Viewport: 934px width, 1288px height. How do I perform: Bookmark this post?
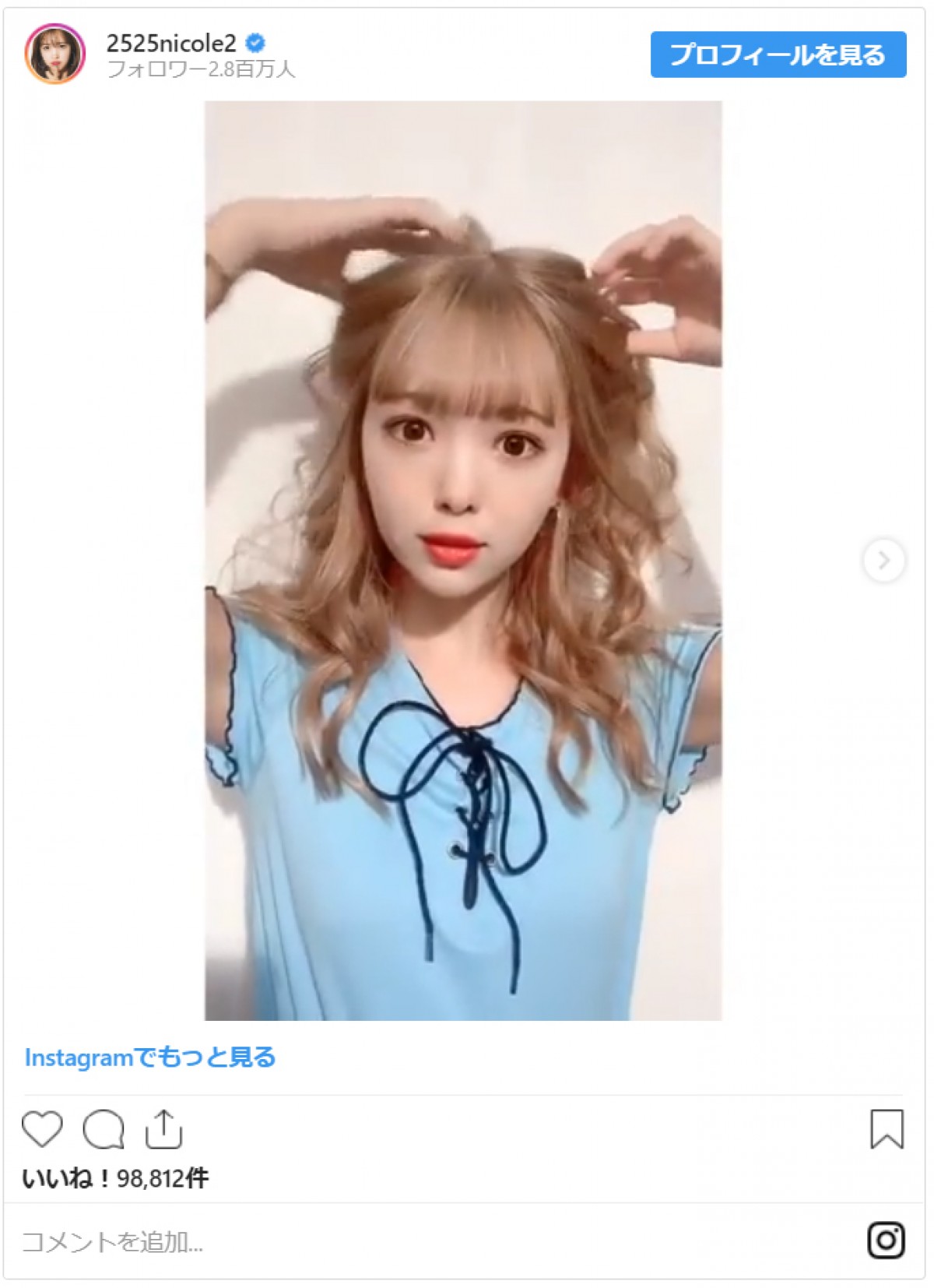coord(887,1129)
